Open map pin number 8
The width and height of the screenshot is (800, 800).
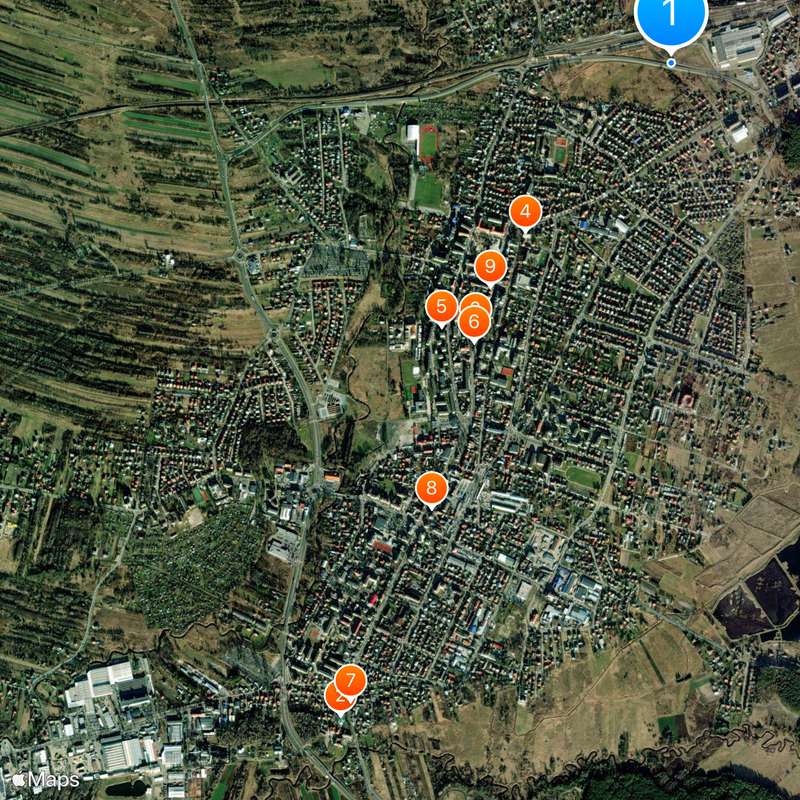(x=431, y=488)
